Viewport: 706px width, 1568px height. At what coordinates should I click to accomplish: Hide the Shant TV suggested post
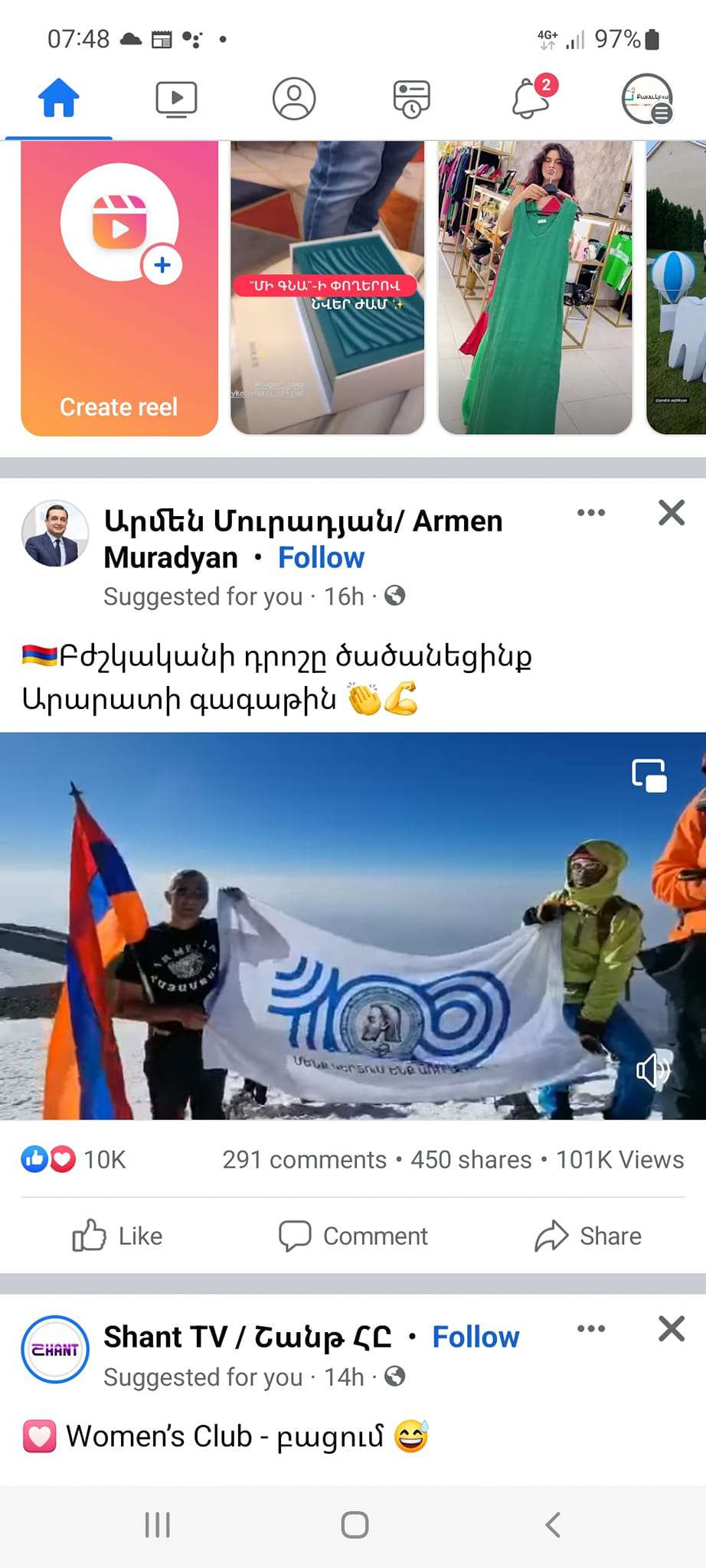(672, 1329)
